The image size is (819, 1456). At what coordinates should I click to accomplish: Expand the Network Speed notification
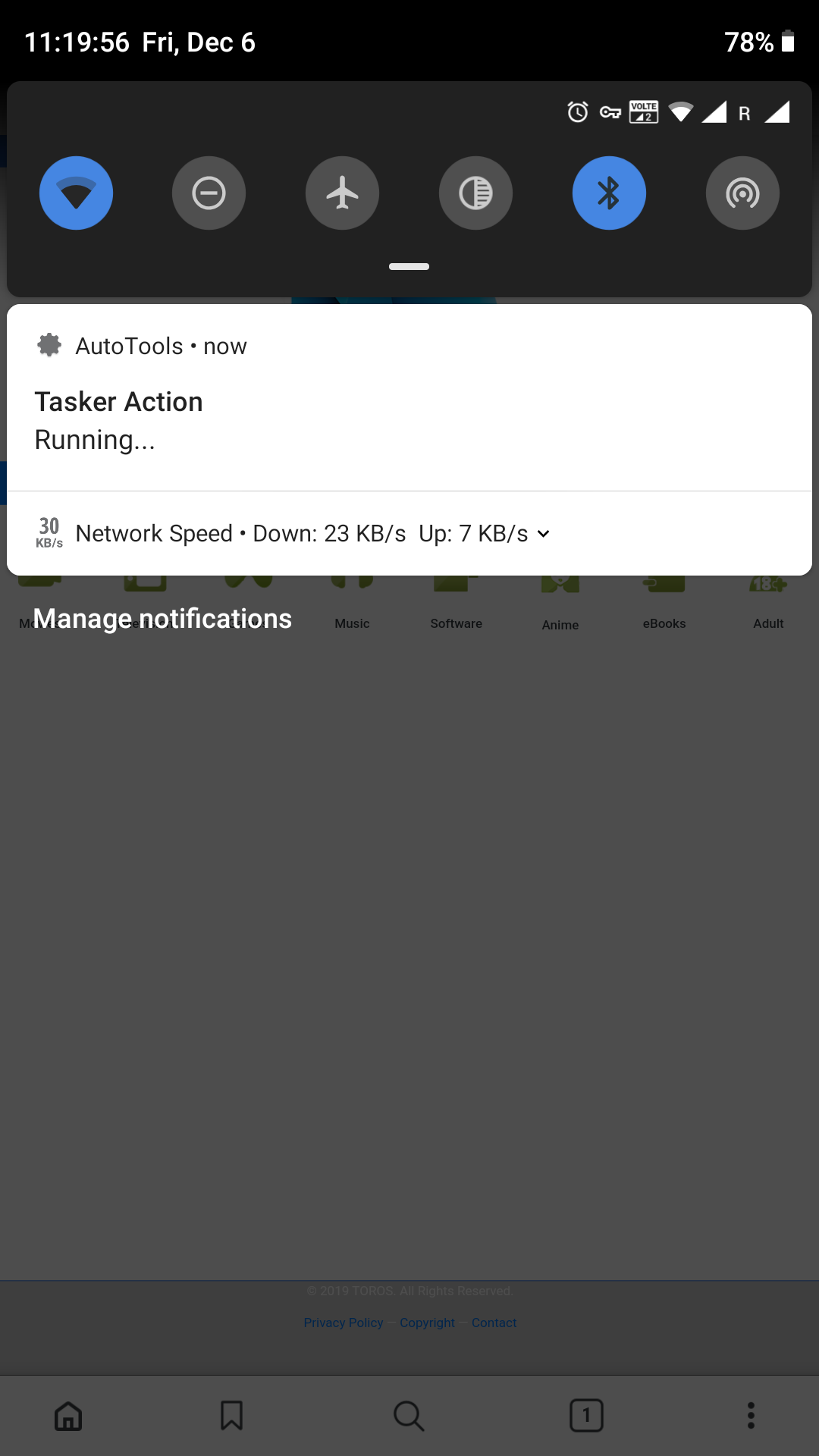click(543, 534)
